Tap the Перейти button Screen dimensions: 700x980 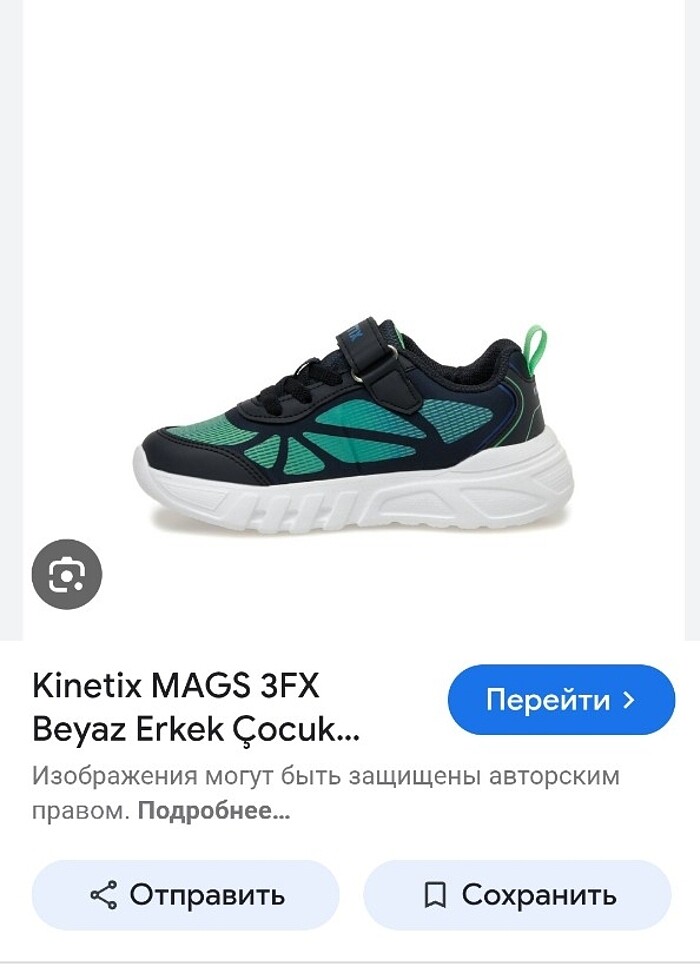(561, 700)
